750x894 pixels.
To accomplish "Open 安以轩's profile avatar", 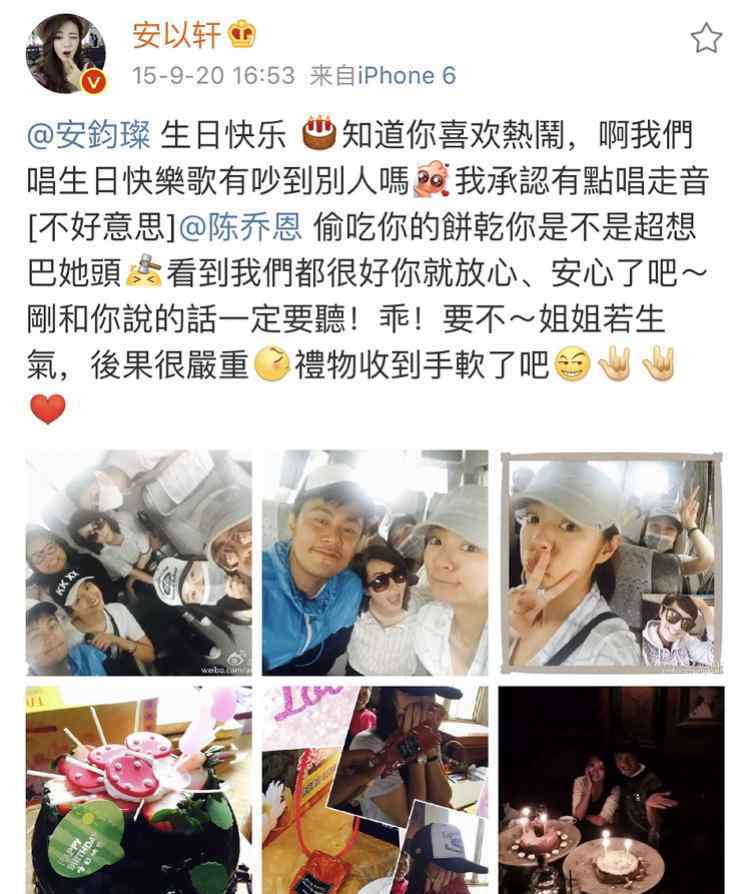I will (x=65, y=54).
